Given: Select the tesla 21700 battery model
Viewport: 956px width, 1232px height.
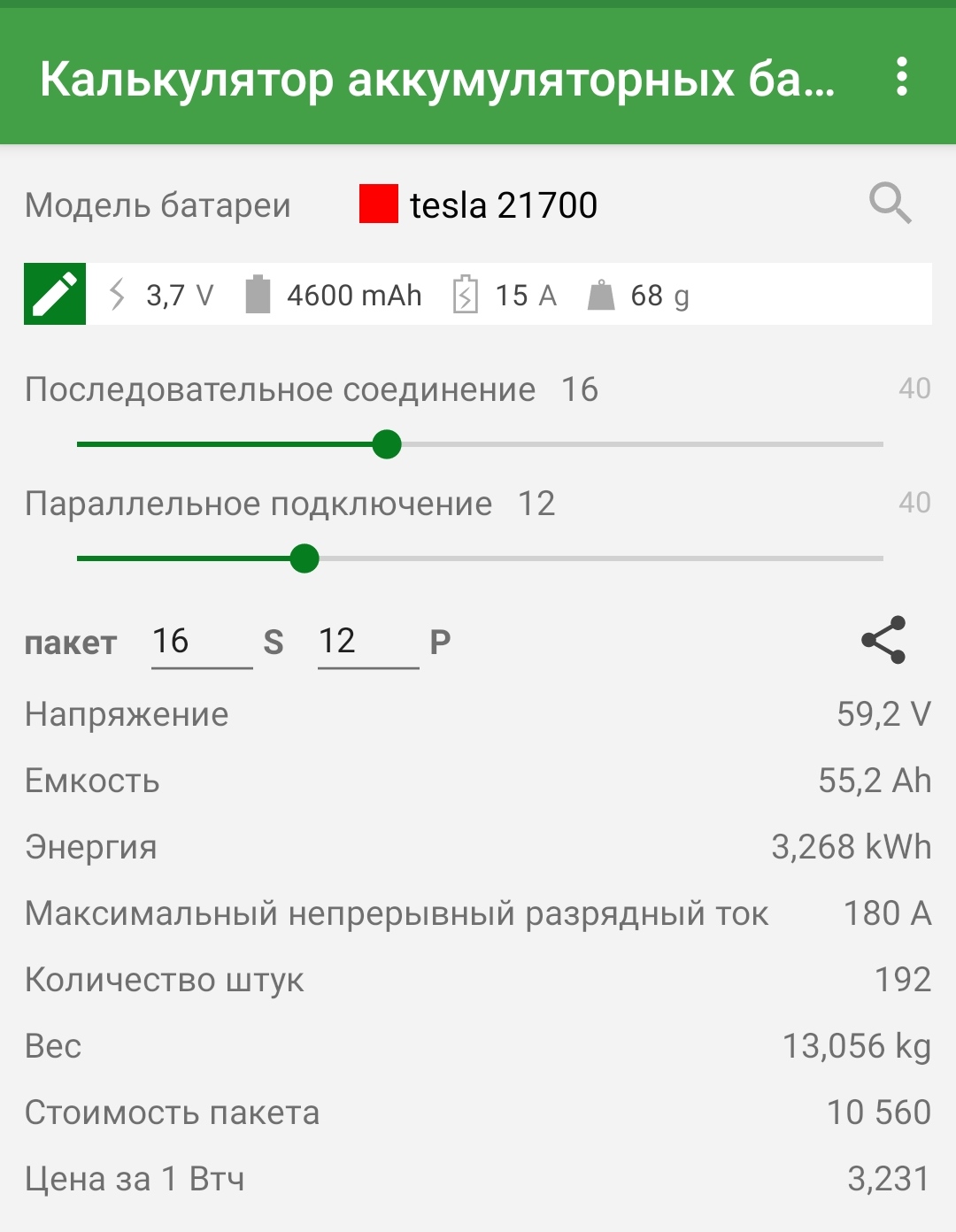Looking at the screenshot, I should 503,205.
